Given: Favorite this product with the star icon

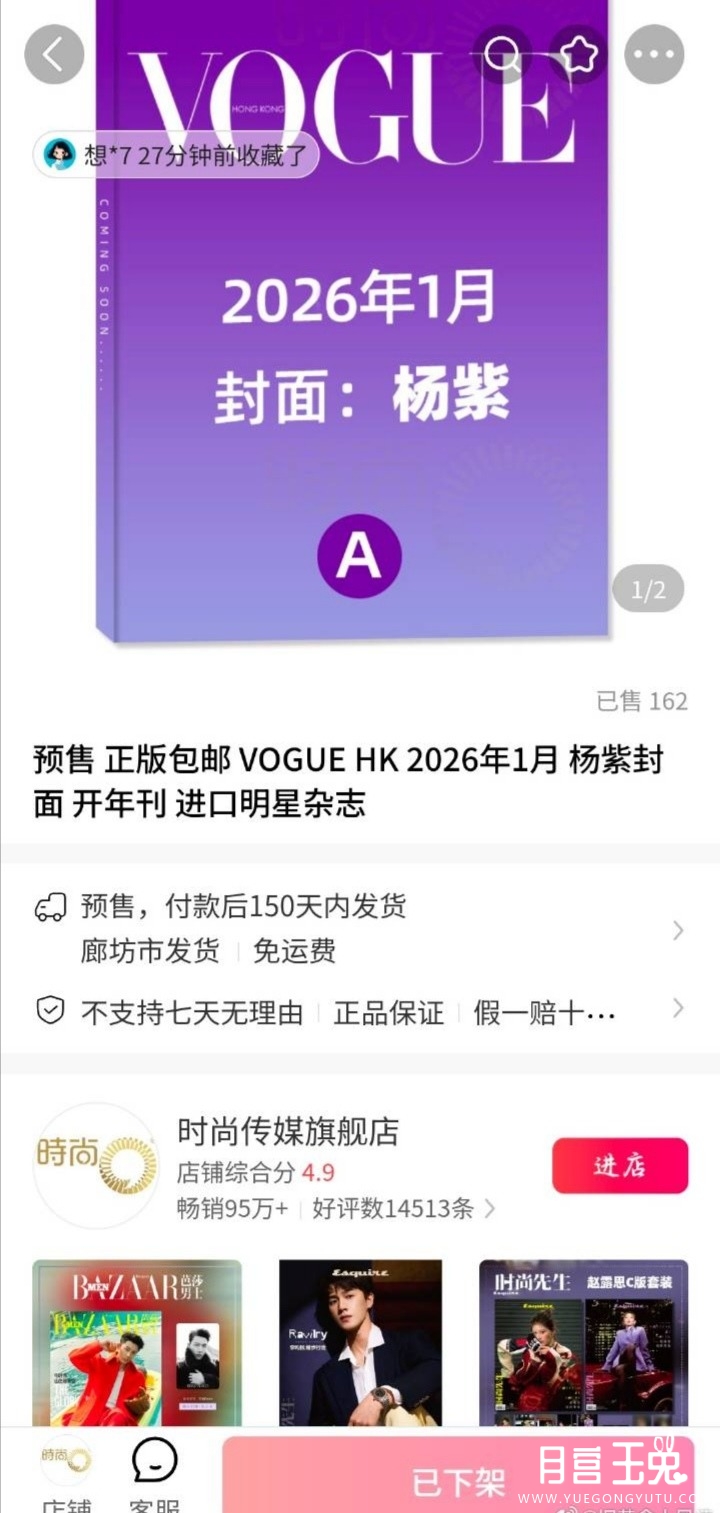Looking at the screenshot, I should tap(579, 55).
